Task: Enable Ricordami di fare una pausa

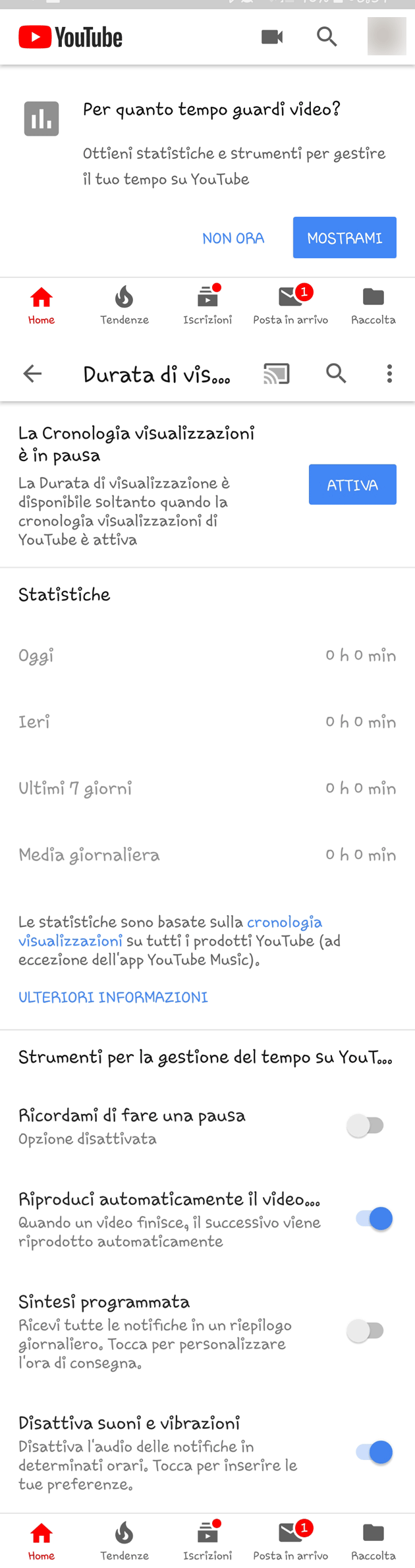Action: pyautogui.click(x=366, y=1126)
